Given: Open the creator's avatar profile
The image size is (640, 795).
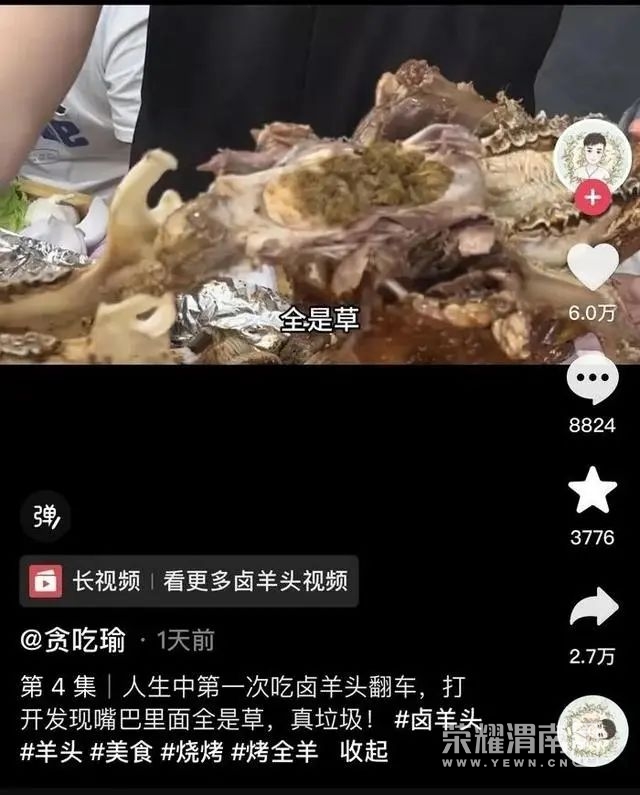Looking at the screenshot, I should (592, 154).
